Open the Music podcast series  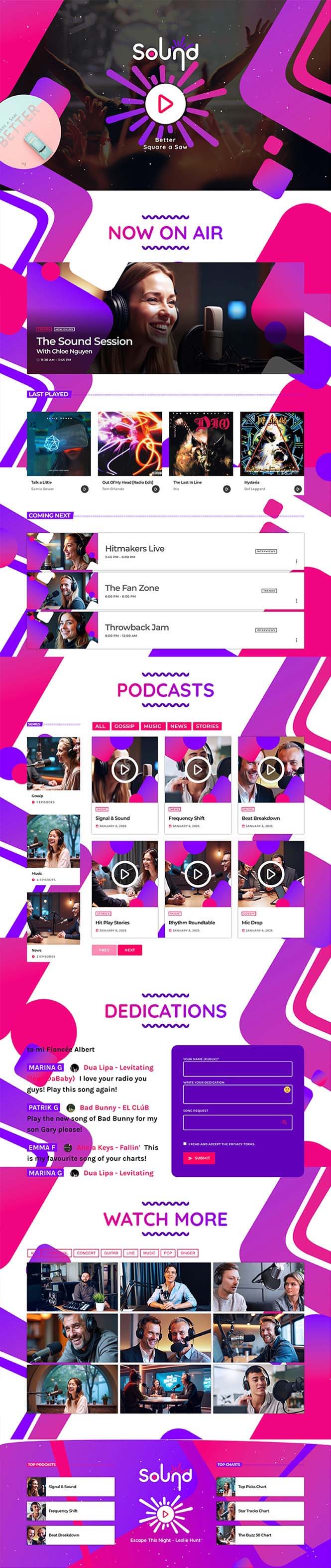pos(53,845)
